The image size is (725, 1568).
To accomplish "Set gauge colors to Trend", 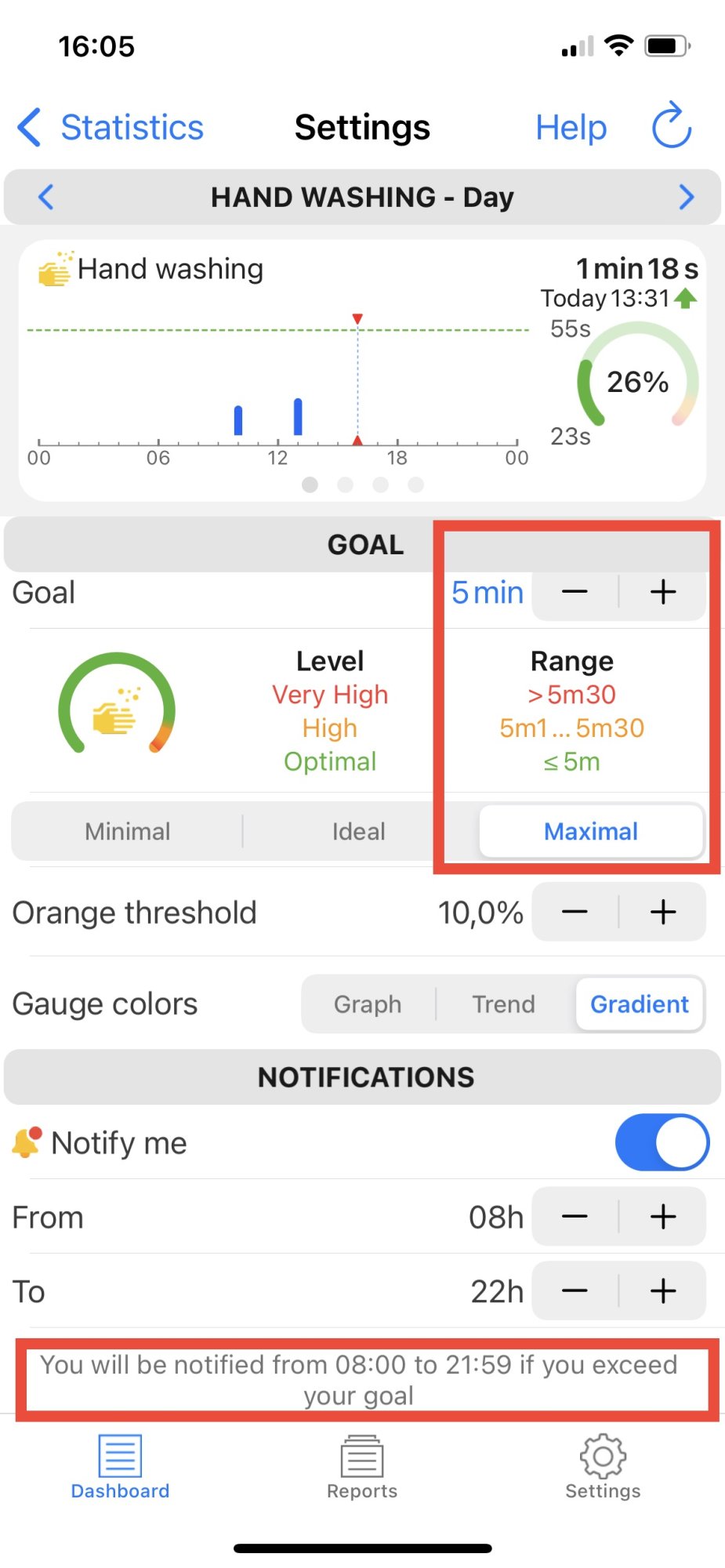I will pyautogui.click(x=503, y=1004).
